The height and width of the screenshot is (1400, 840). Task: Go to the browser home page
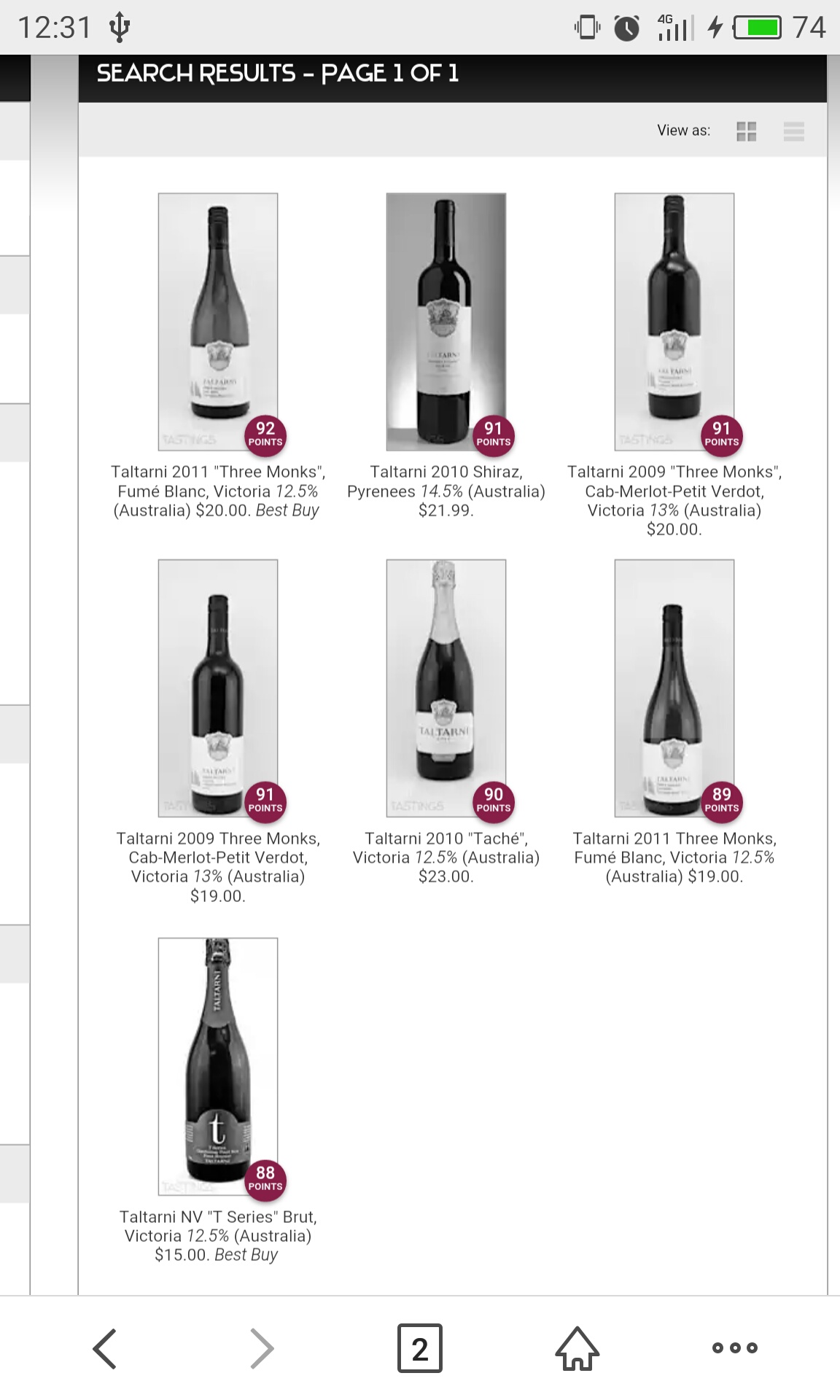[577, 1348]
